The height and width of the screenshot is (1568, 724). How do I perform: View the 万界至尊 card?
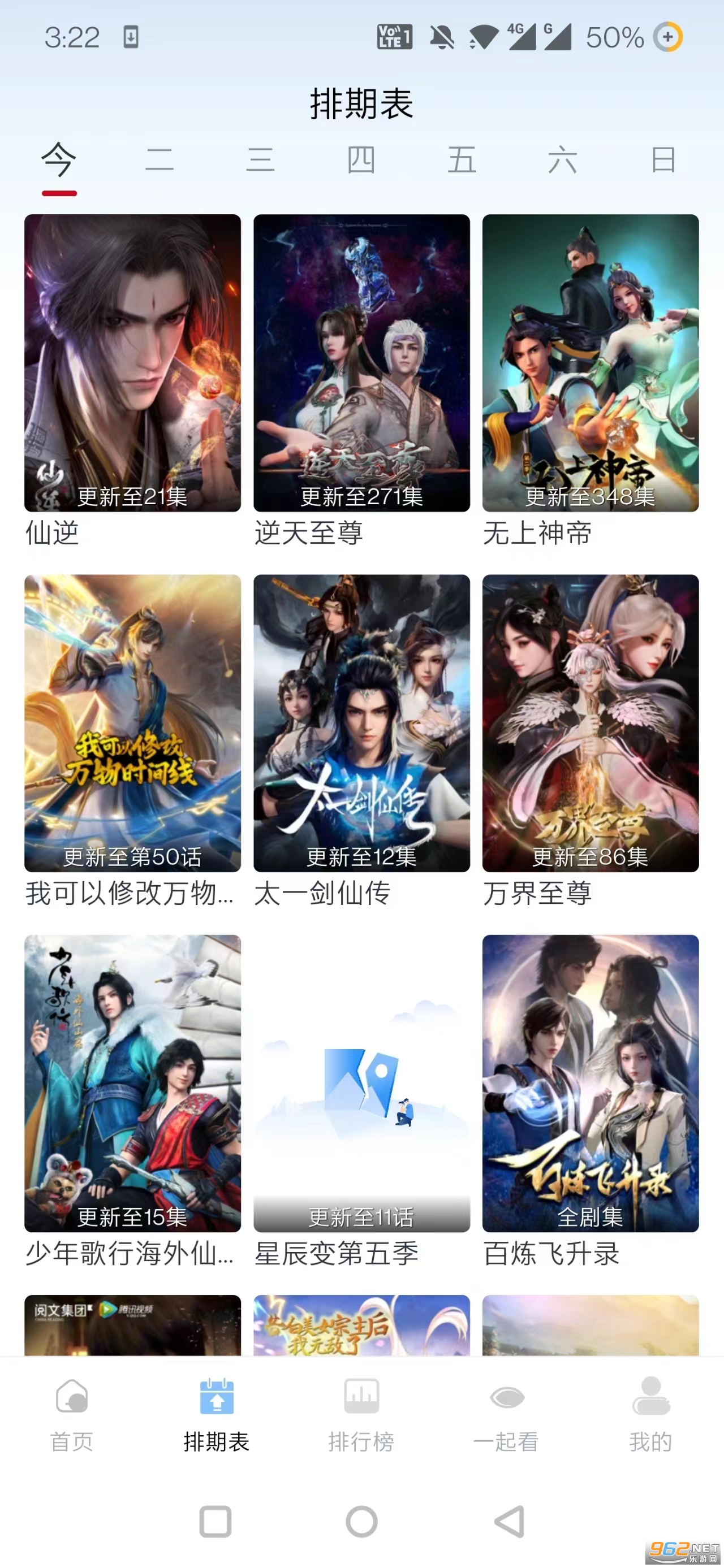click(x=590, y=723)
